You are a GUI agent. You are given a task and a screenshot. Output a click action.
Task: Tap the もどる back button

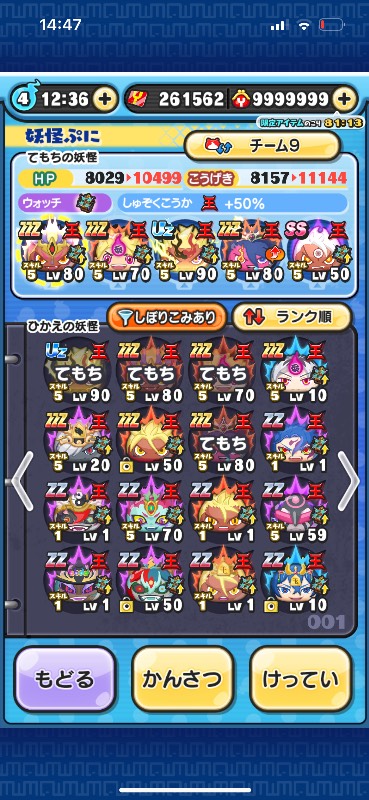pyautogui.click(x=64, y=679)
